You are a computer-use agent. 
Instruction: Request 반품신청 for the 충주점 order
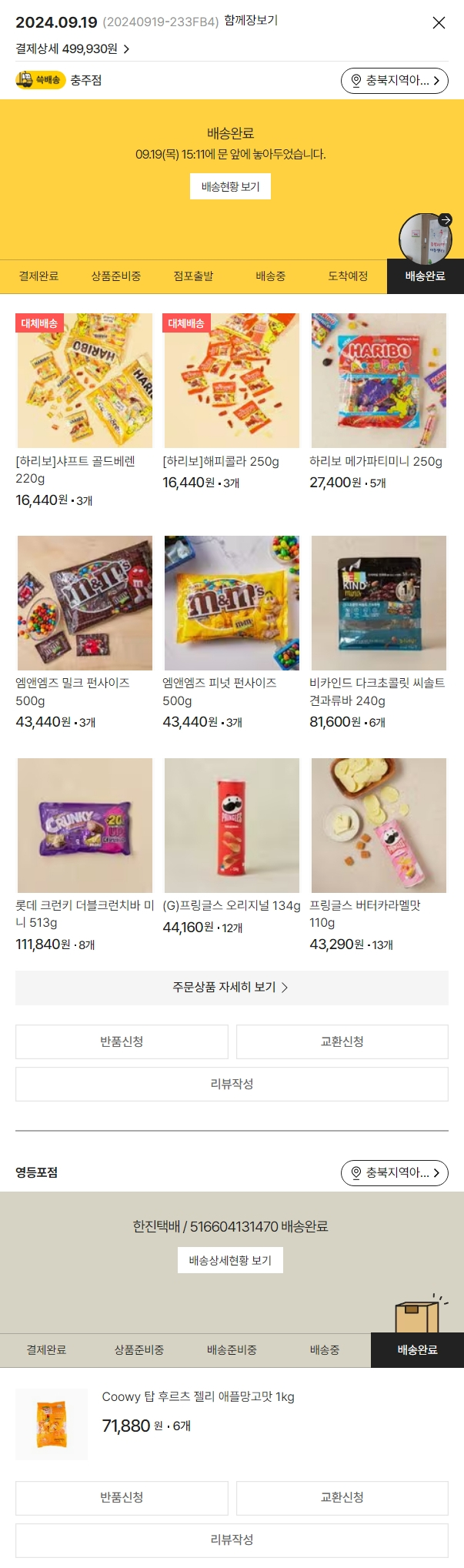[122, 1041]
